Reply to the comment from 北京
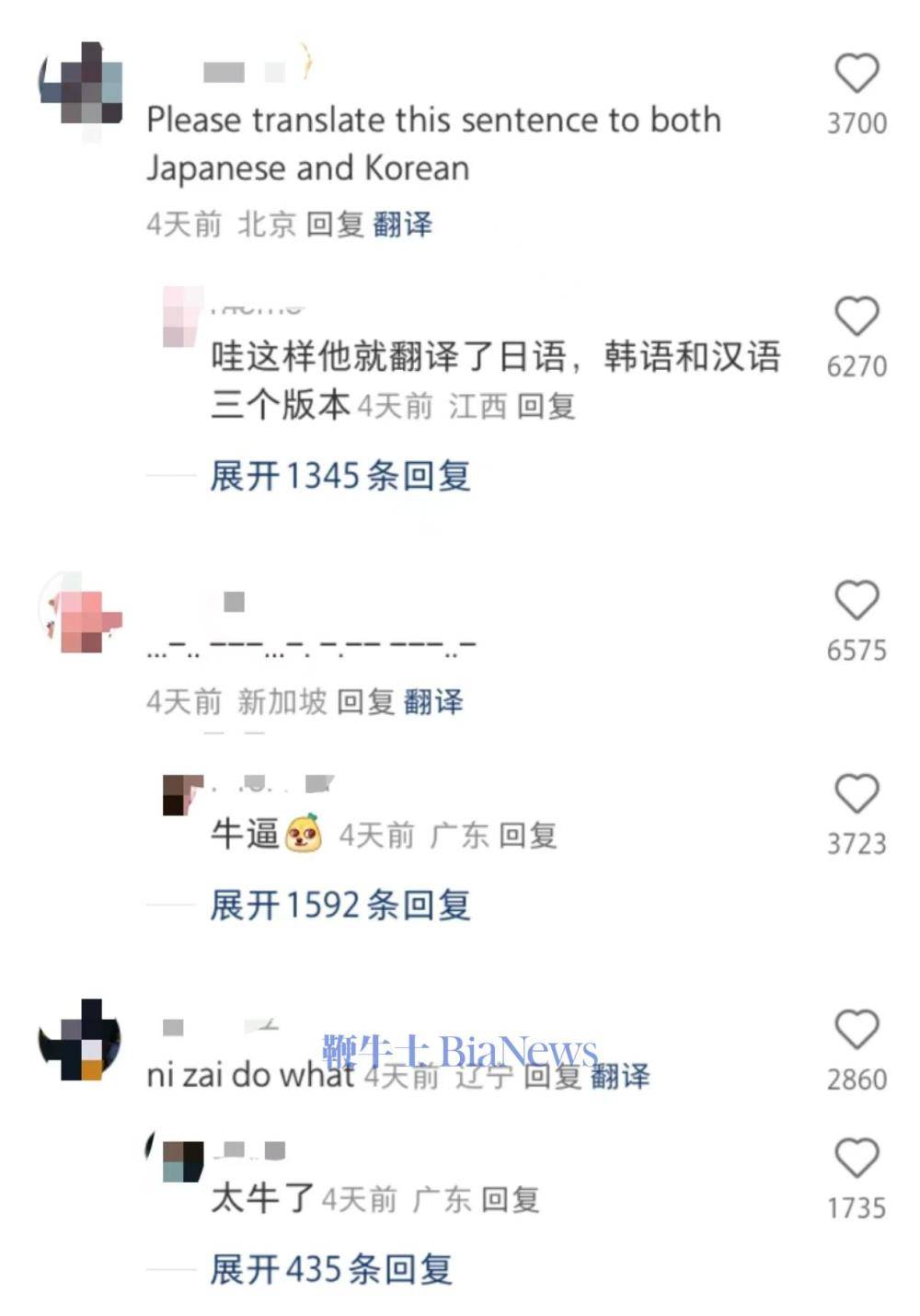This screenshot has width=920, height=1316. [334, 224]
